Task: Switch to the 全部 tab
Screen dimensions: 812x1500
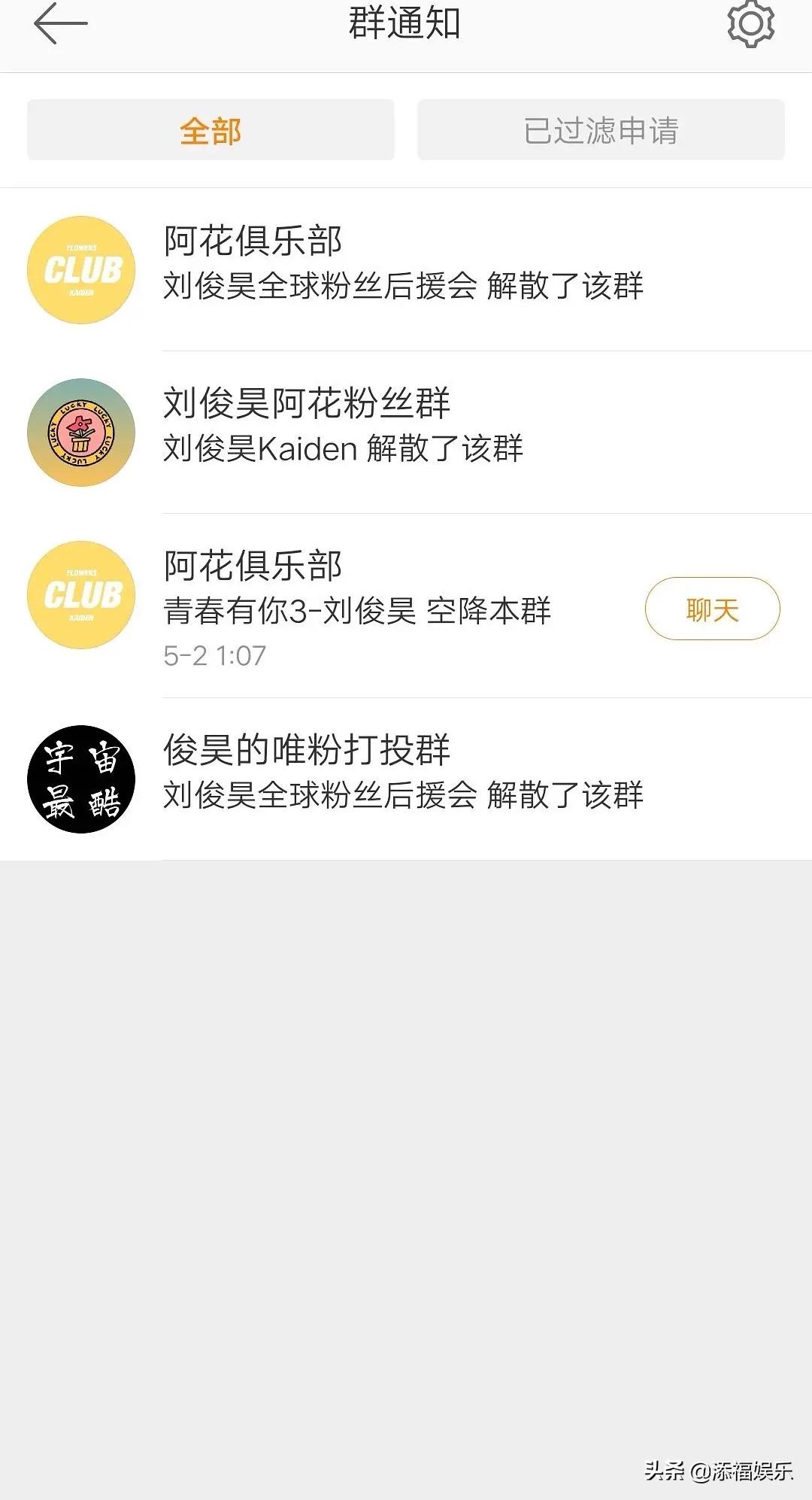Action: pos(211,130)
